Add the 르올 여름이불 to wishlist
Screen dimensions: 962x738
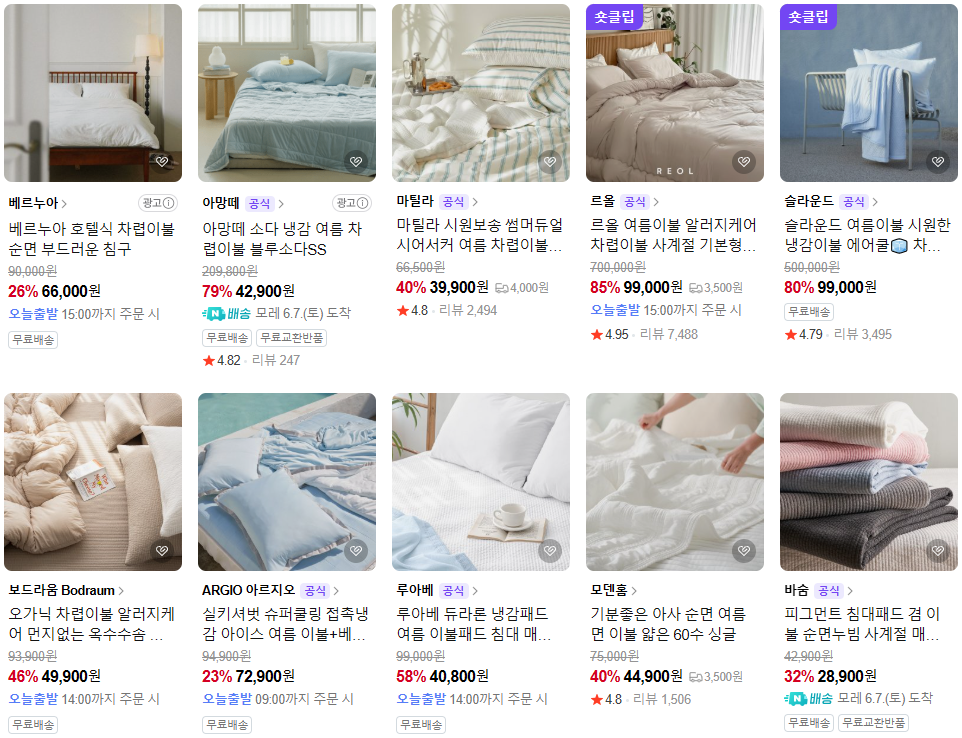click(743, 161)
